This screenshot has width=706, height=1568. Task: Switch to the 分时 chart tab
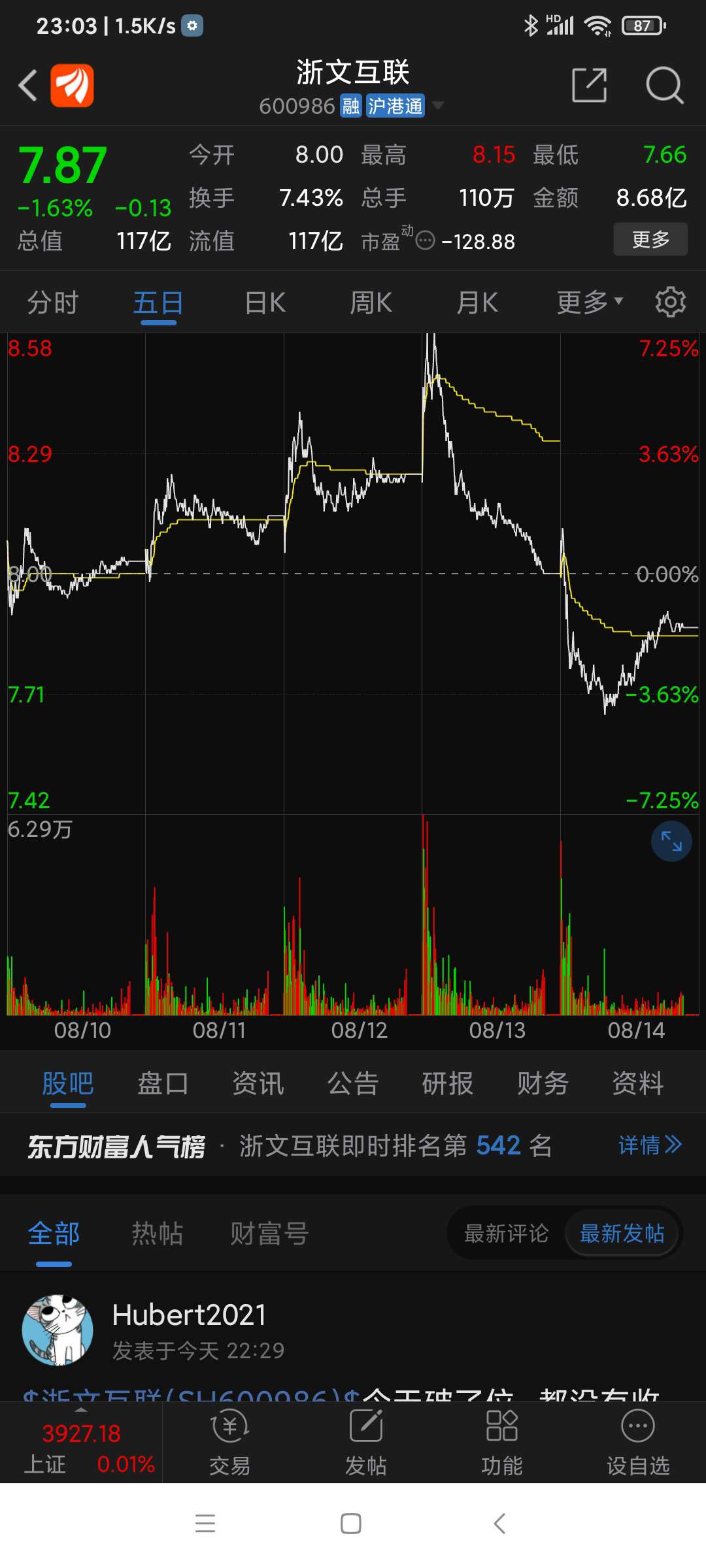tap(52, 302)
